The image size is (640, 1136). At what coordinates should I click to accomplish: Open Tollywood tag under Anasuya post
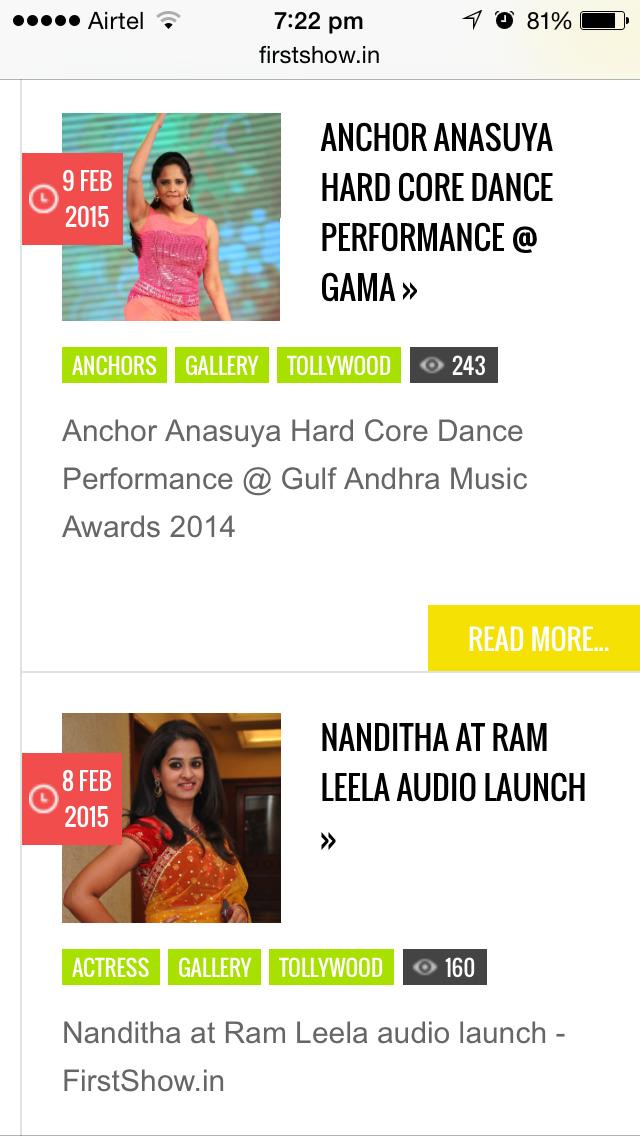[338, 365]
